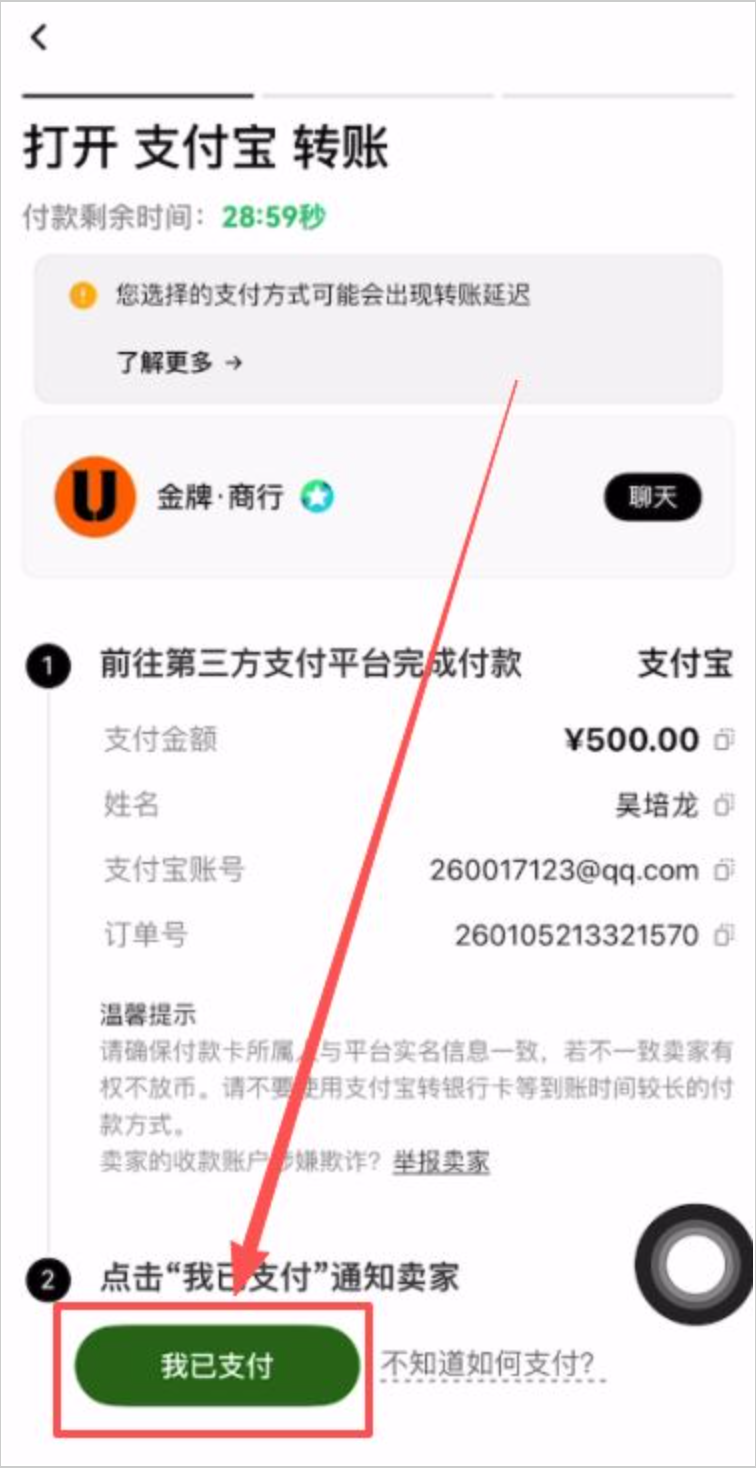Copy the order number 260105213321570
Viewport: 756px width, 1470px height.
click(723, 936)
